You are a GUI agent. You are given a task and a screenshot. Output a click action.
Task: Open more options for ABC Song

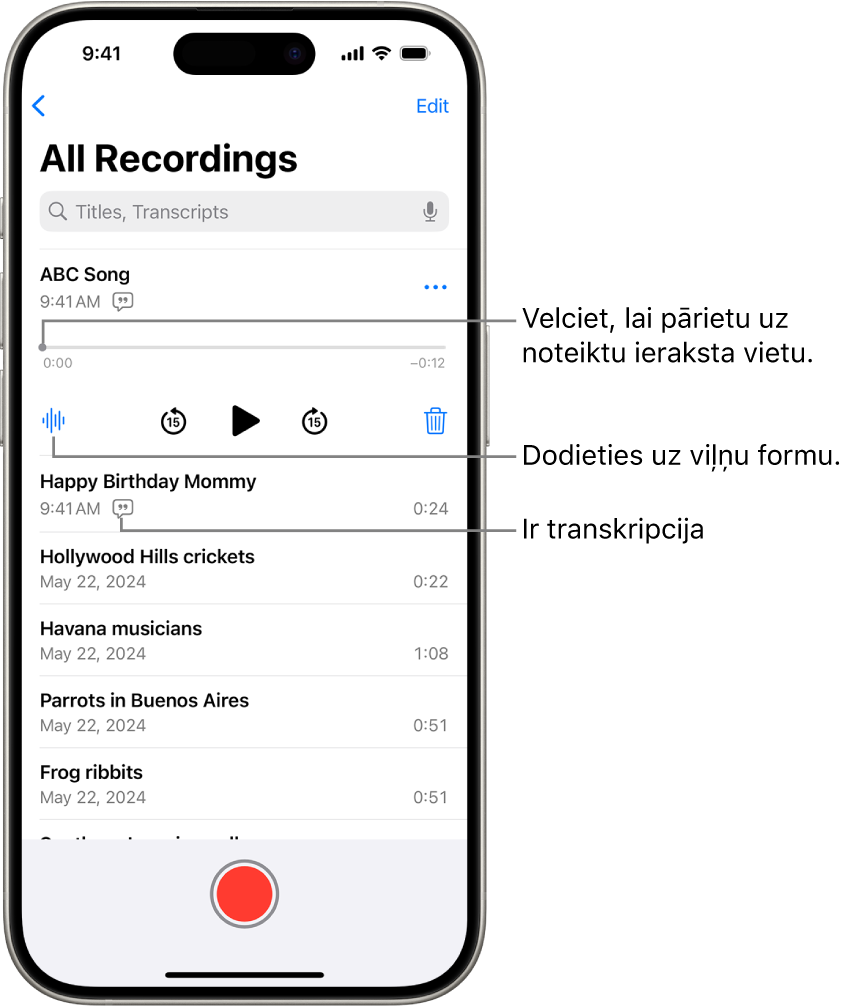435,286
